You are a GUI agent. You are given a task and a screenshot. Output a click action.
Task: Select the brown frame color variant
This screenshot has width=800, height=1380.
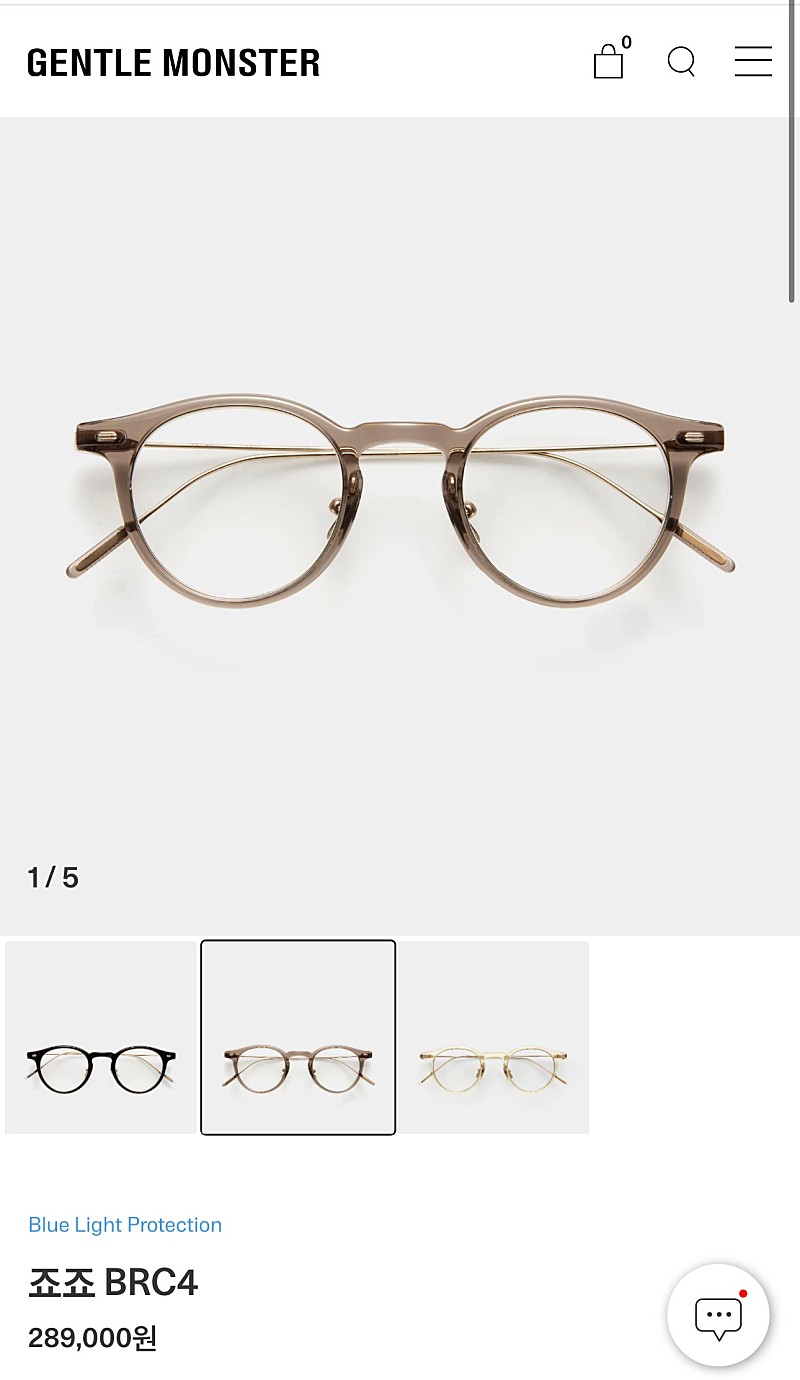pyautogui.click(x=298, y=1037)
